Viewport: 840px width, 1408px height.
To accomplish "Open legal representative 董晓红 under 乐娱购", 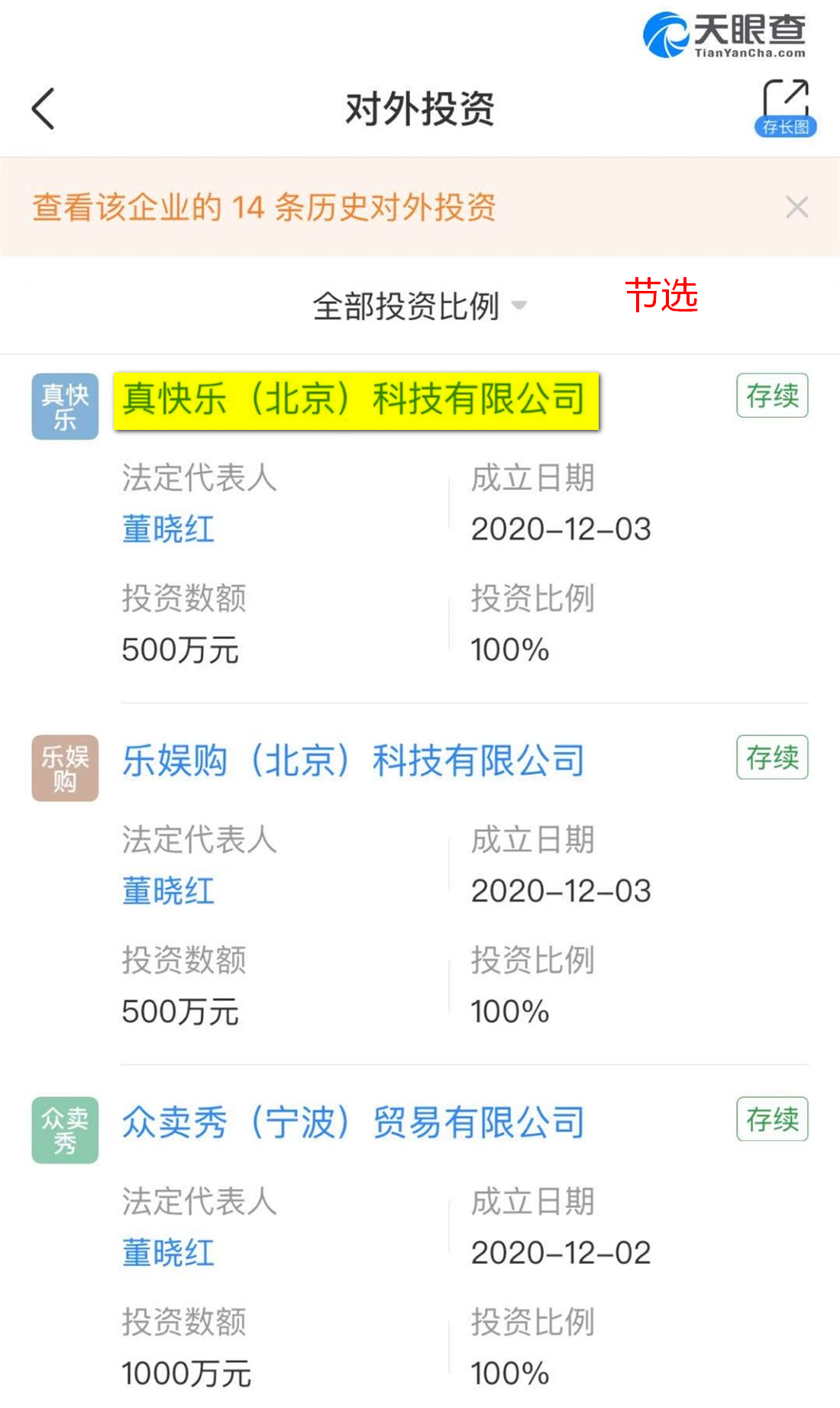I will [x=168, y=890].
